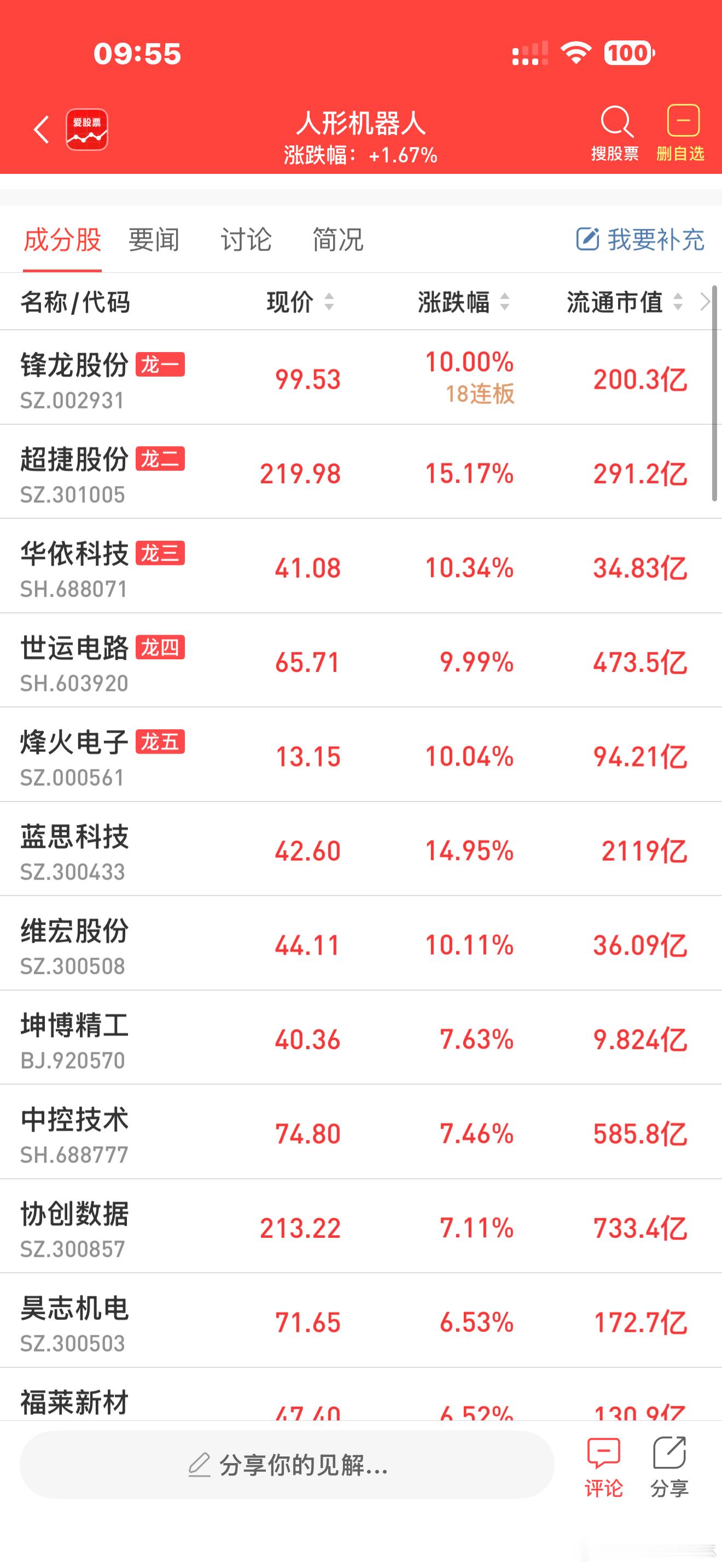Tap 删自选 to remove from favorites
The height and width of the screenshot is (1568, 722).
click(680, 131)
